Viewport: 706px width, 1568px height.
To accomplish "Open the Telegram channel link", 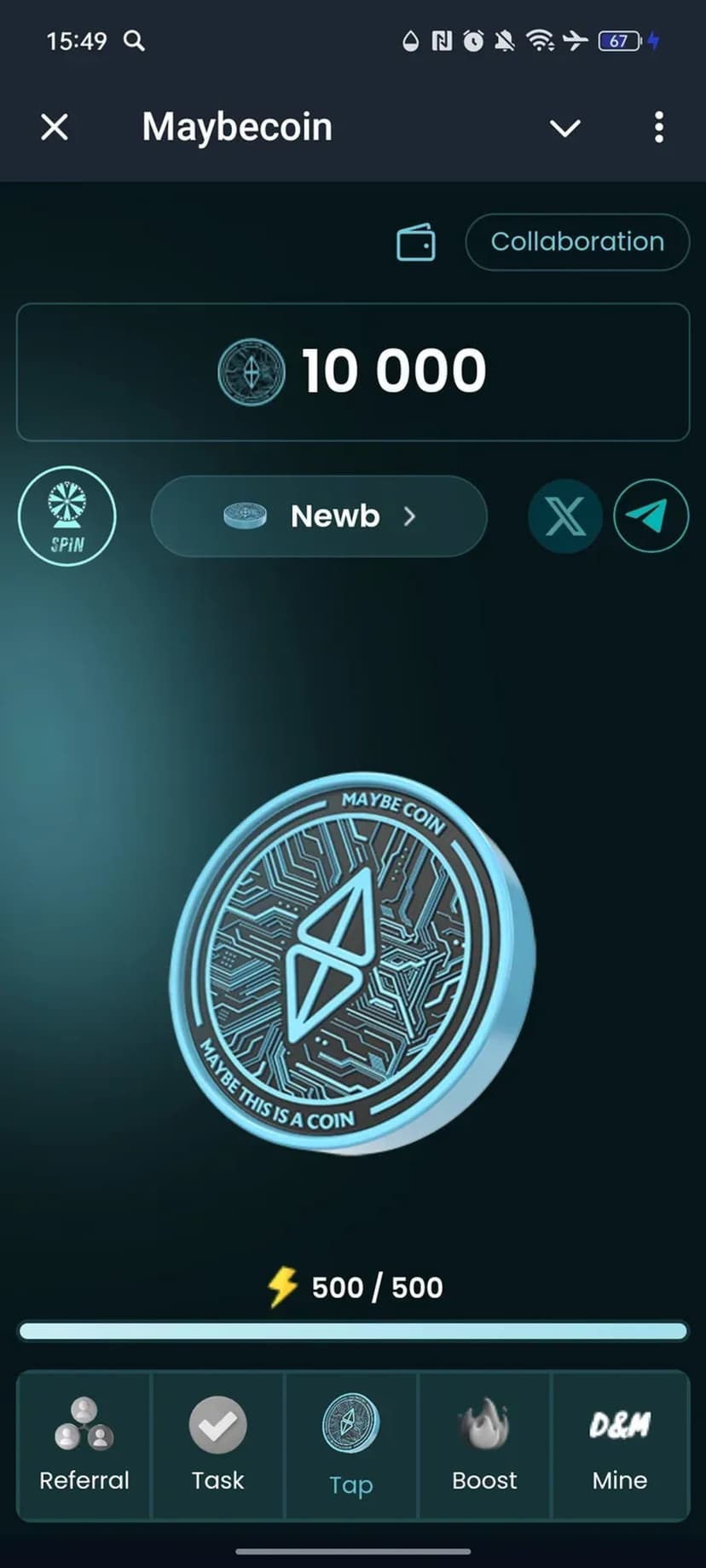I will pyautogui.click(x=651, y=516).
